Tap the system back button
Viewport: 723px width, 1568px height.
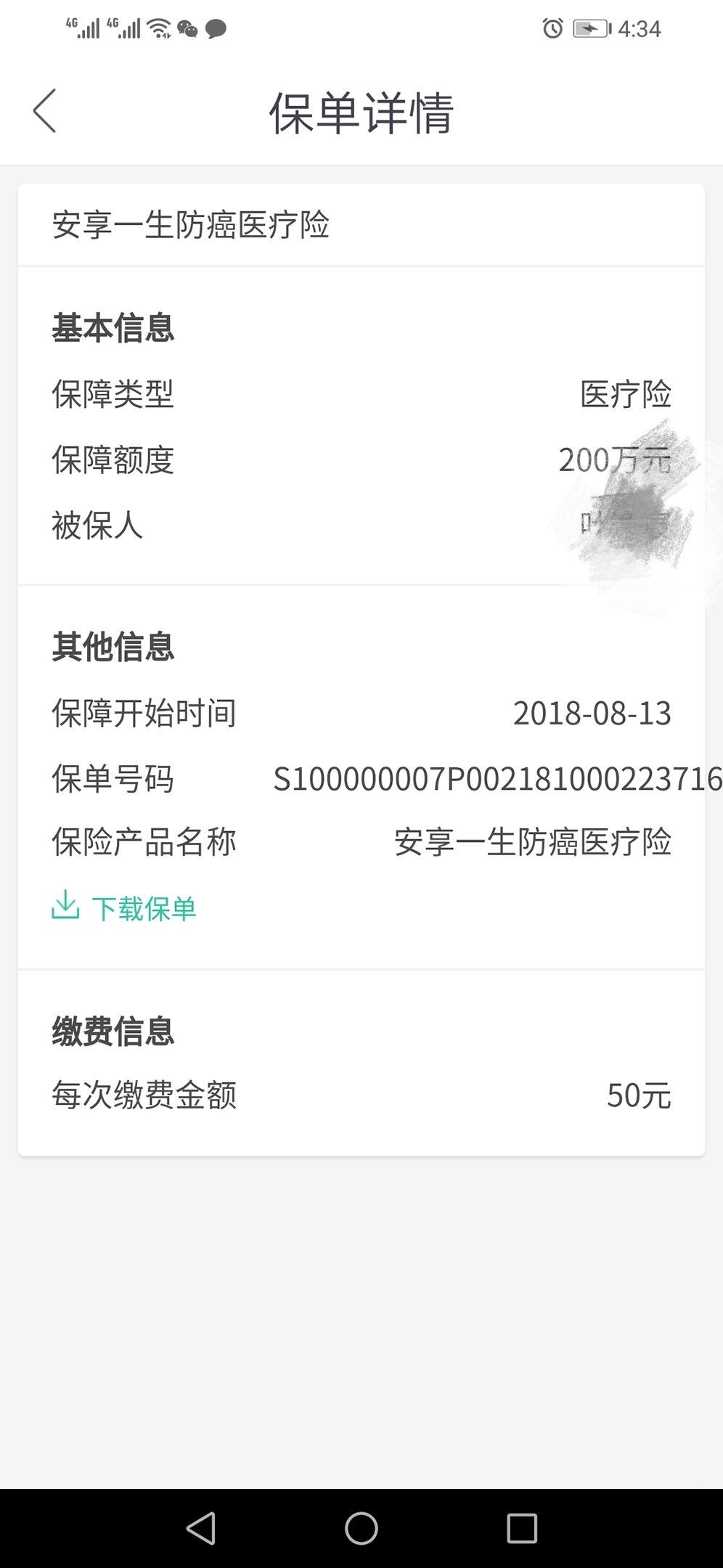coord(201,1528)
